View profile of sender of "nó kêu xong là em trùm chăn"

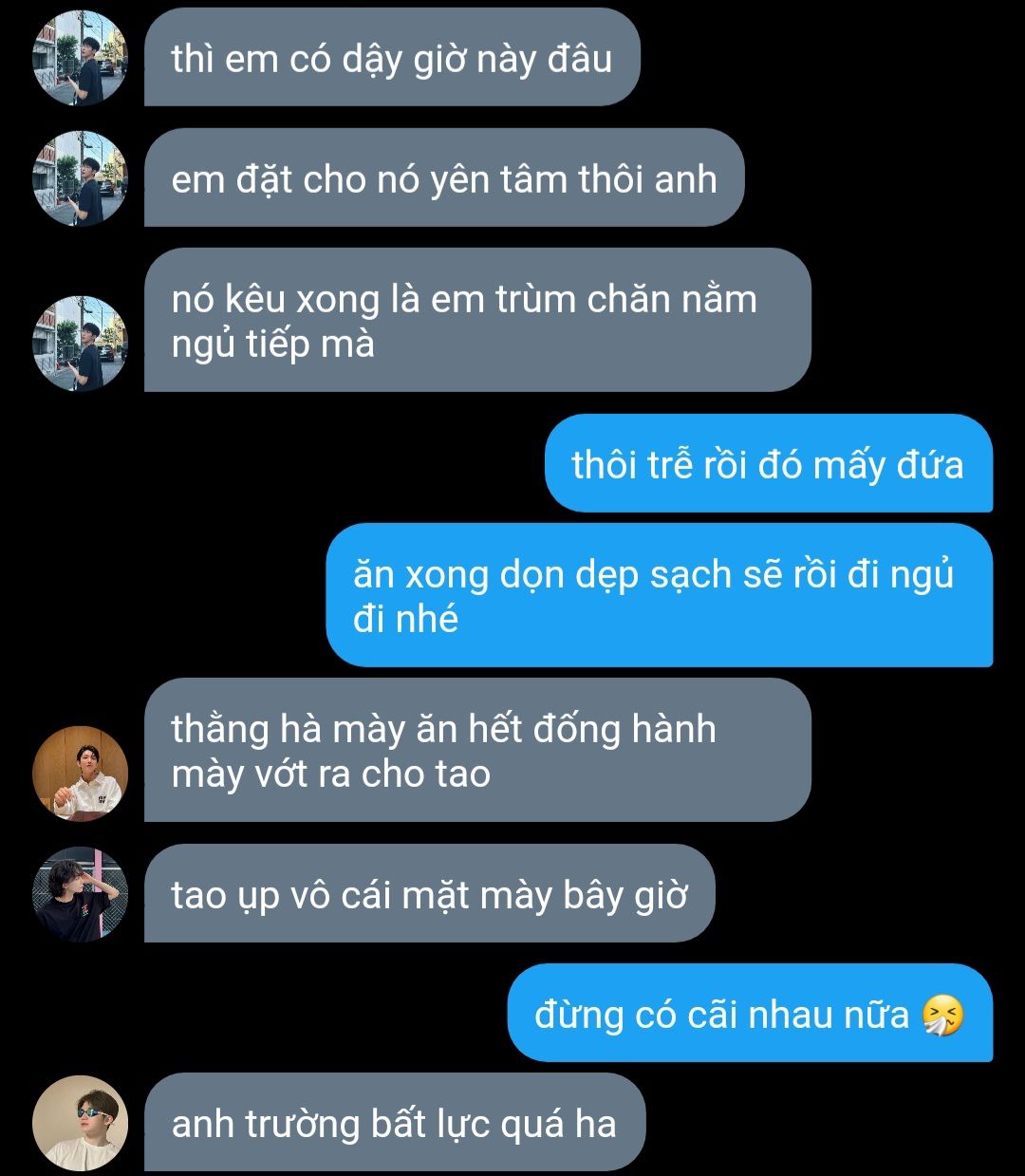click(x=80, y=344)
